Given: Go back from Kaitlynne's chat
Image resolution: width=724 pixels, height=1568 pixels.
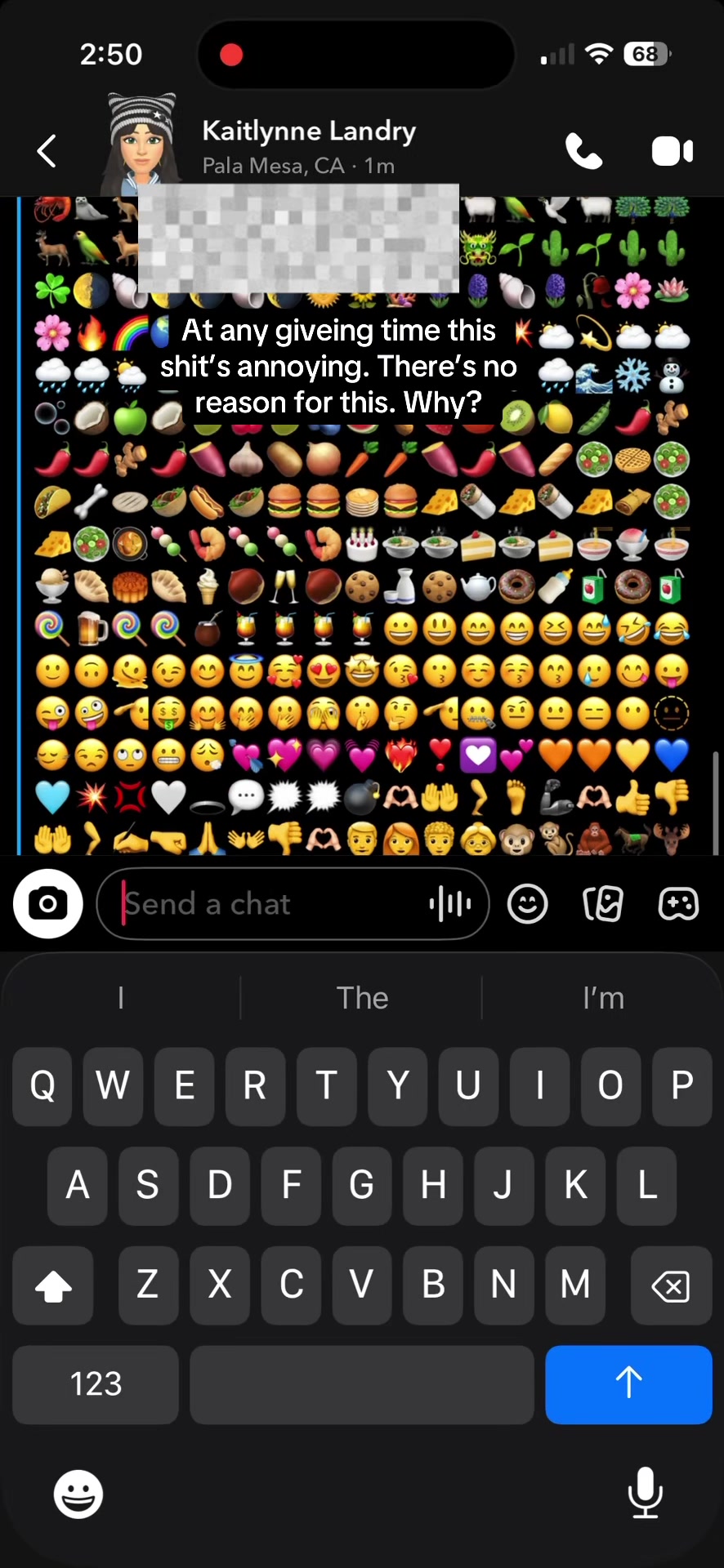Looking at the screenshot, I should coord(47,151).
